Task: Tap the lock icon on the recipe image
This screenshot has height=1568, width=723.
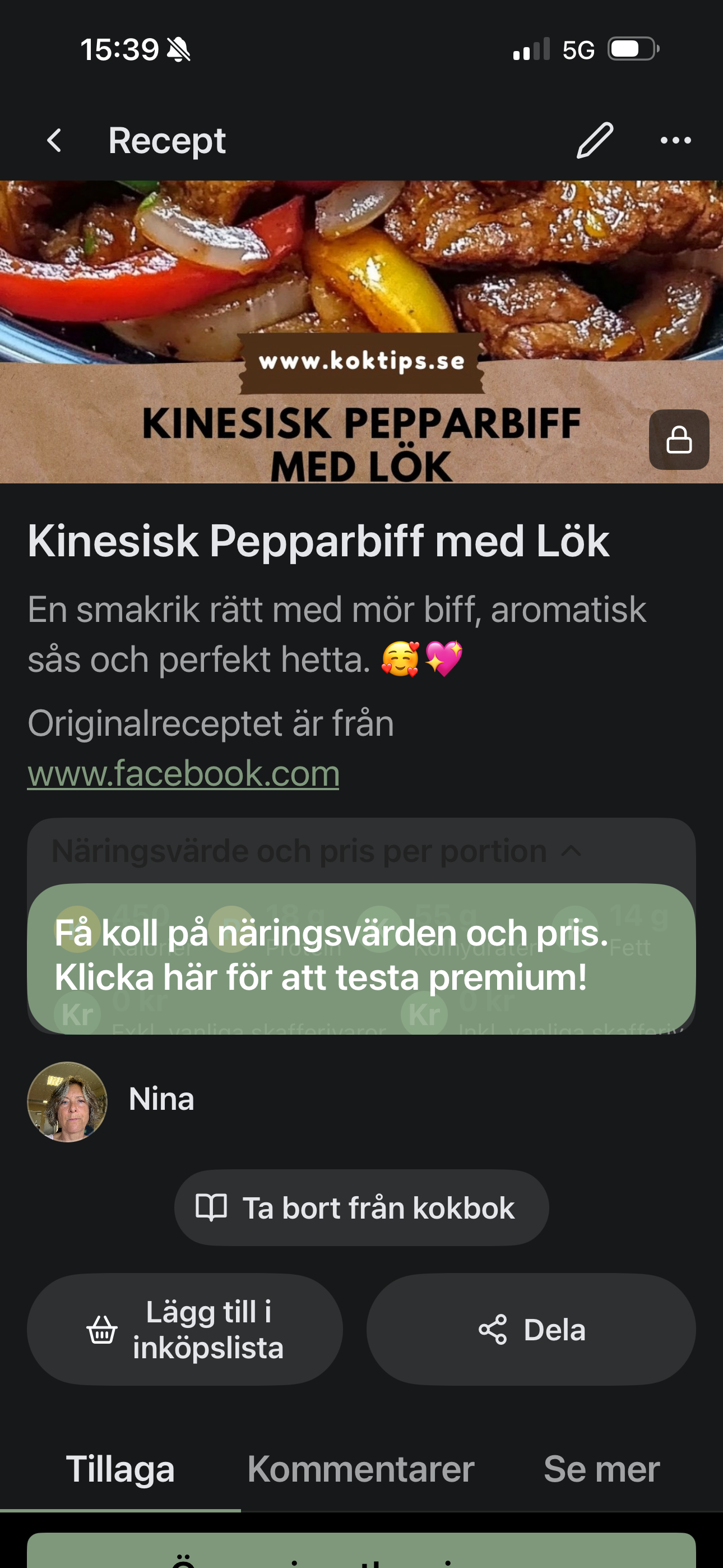Action: [x=679, y=440]
